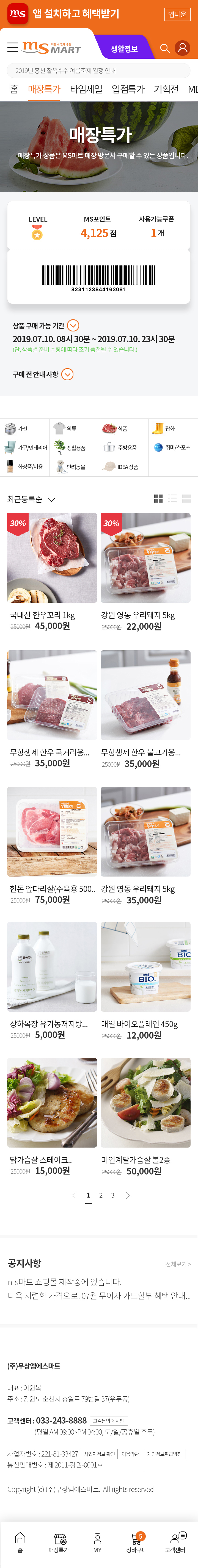Open the search icon
The height and width of the screenshot is (1568, 198).
click(x=164, y=48)
